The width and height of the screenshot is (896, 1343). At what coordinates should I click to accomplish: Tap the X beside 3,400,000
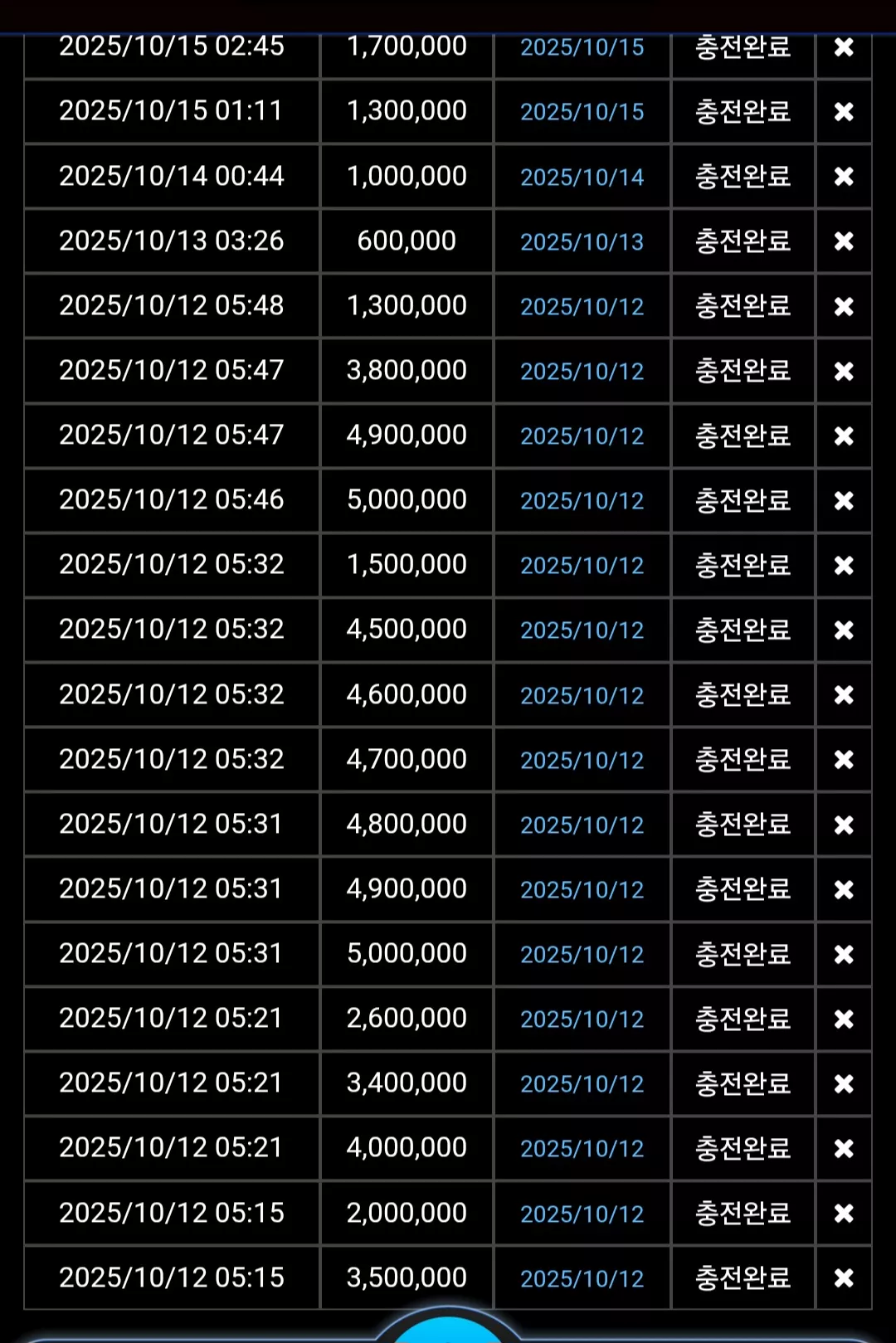(x=844, y=1084)
